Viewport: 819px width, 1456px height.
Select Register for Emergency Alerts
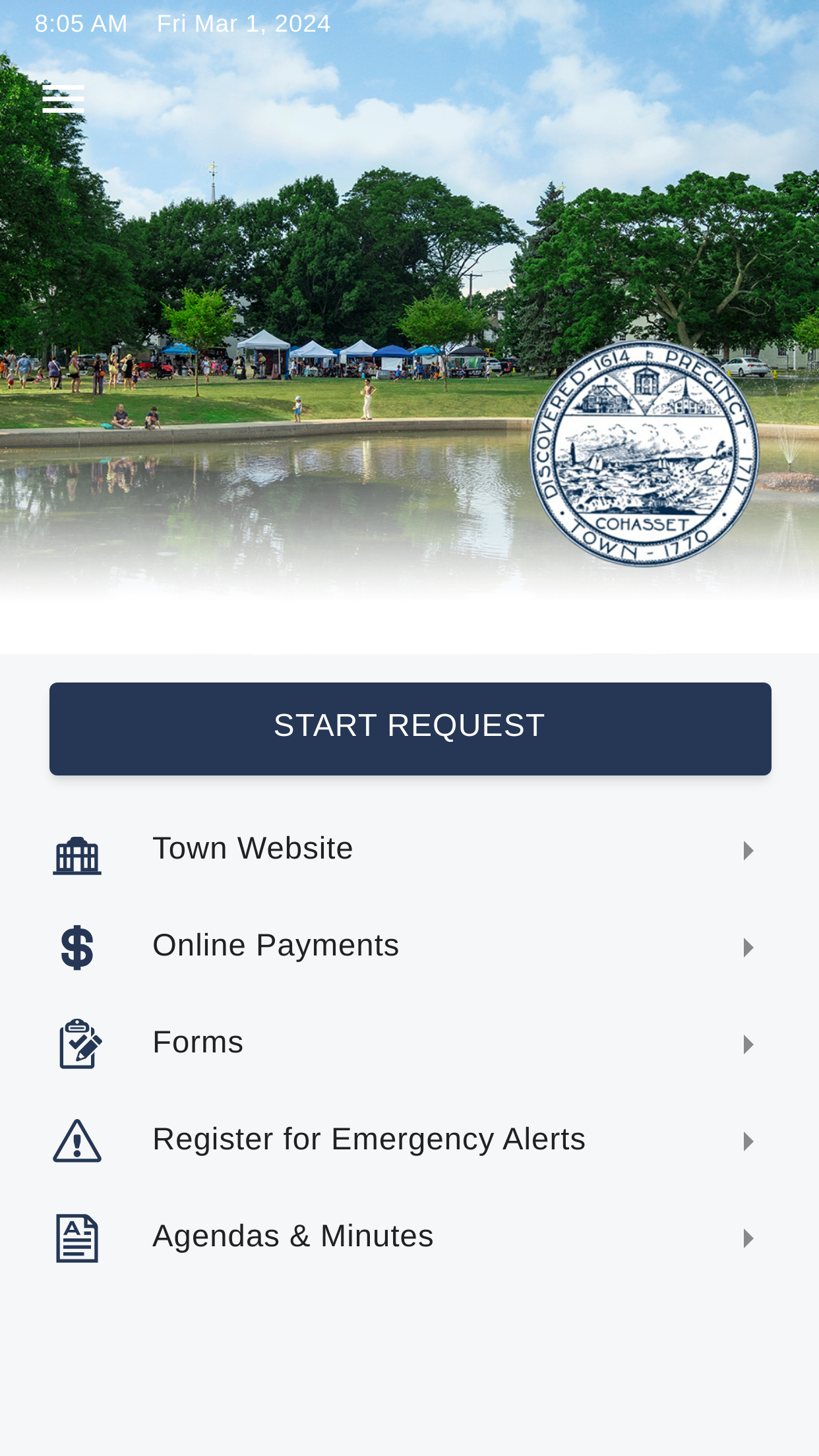click(409, 1141)
